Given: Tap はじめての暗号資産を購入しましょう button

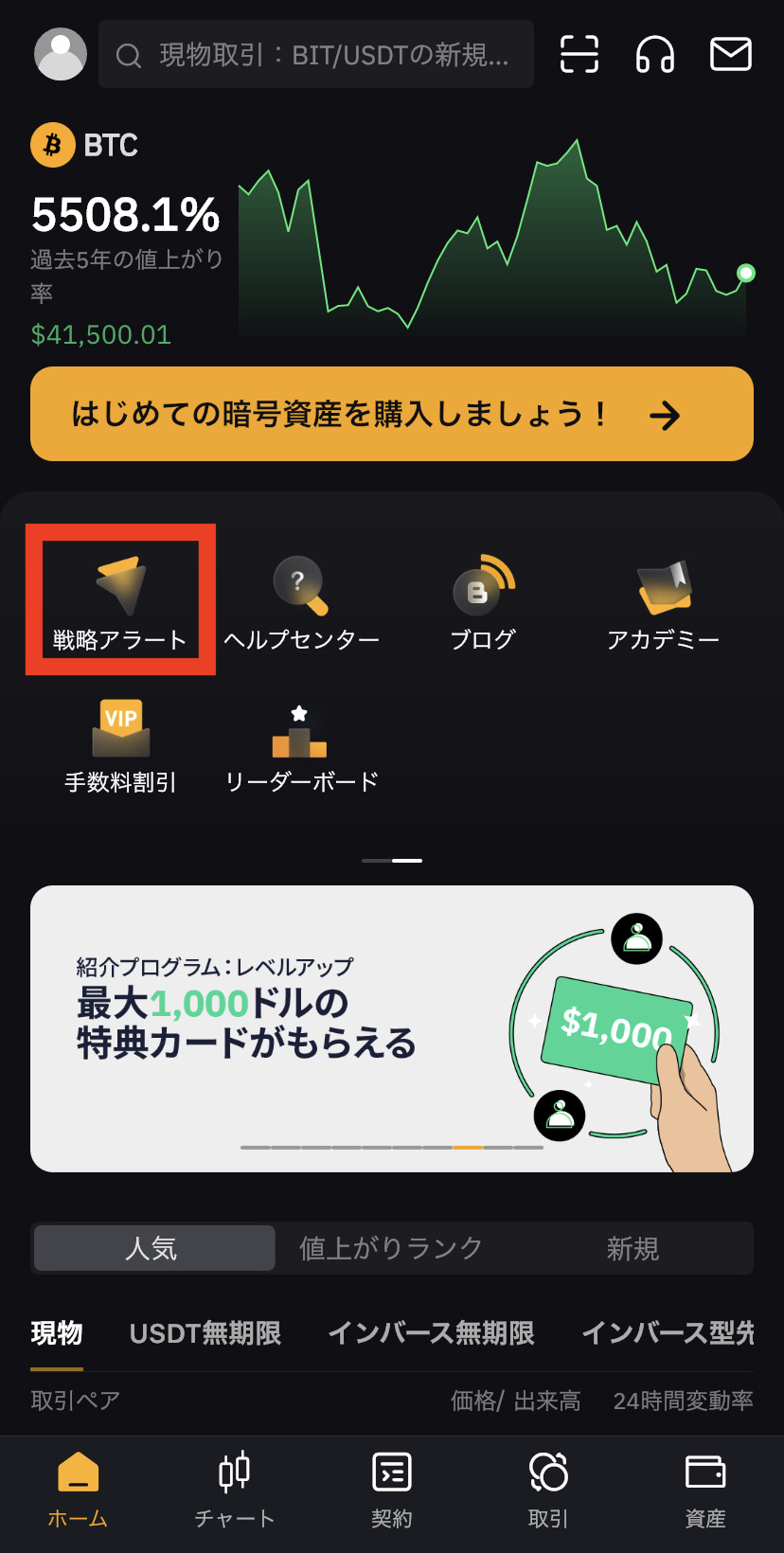Looking at the screenshot, I should [392, 414].
